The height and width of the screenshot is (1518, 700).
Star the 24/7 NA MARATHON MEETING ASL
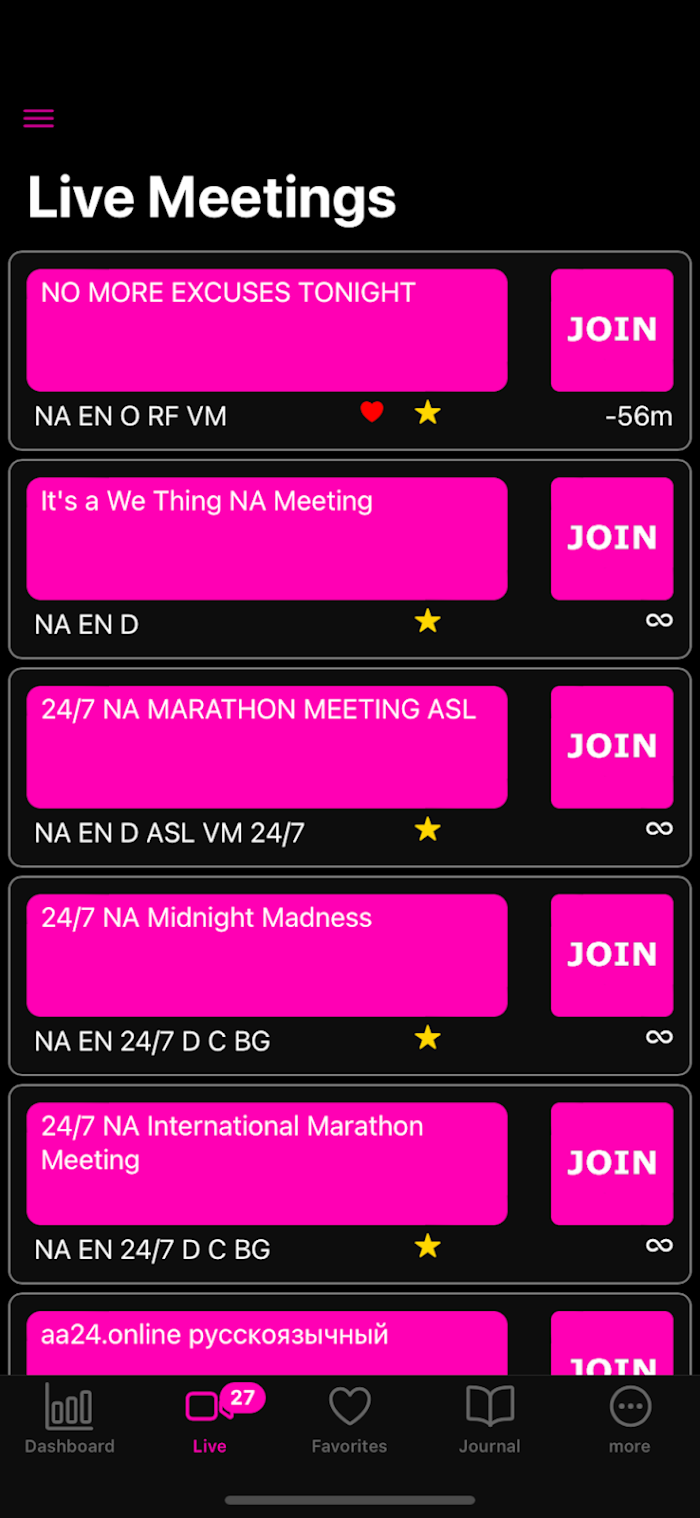pos(428,829)
